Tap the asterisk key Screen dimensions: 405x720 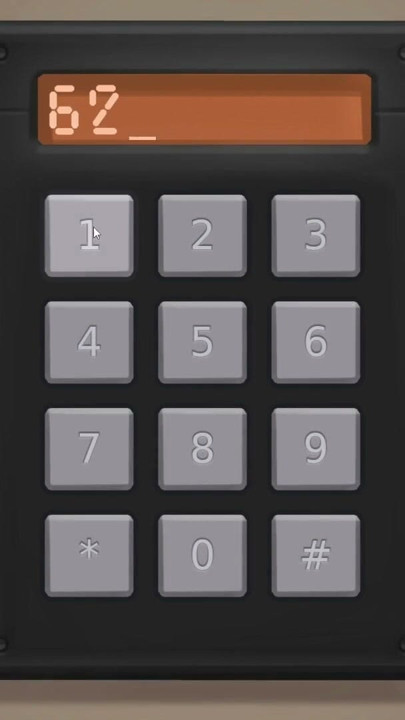[x=89, y=556]
